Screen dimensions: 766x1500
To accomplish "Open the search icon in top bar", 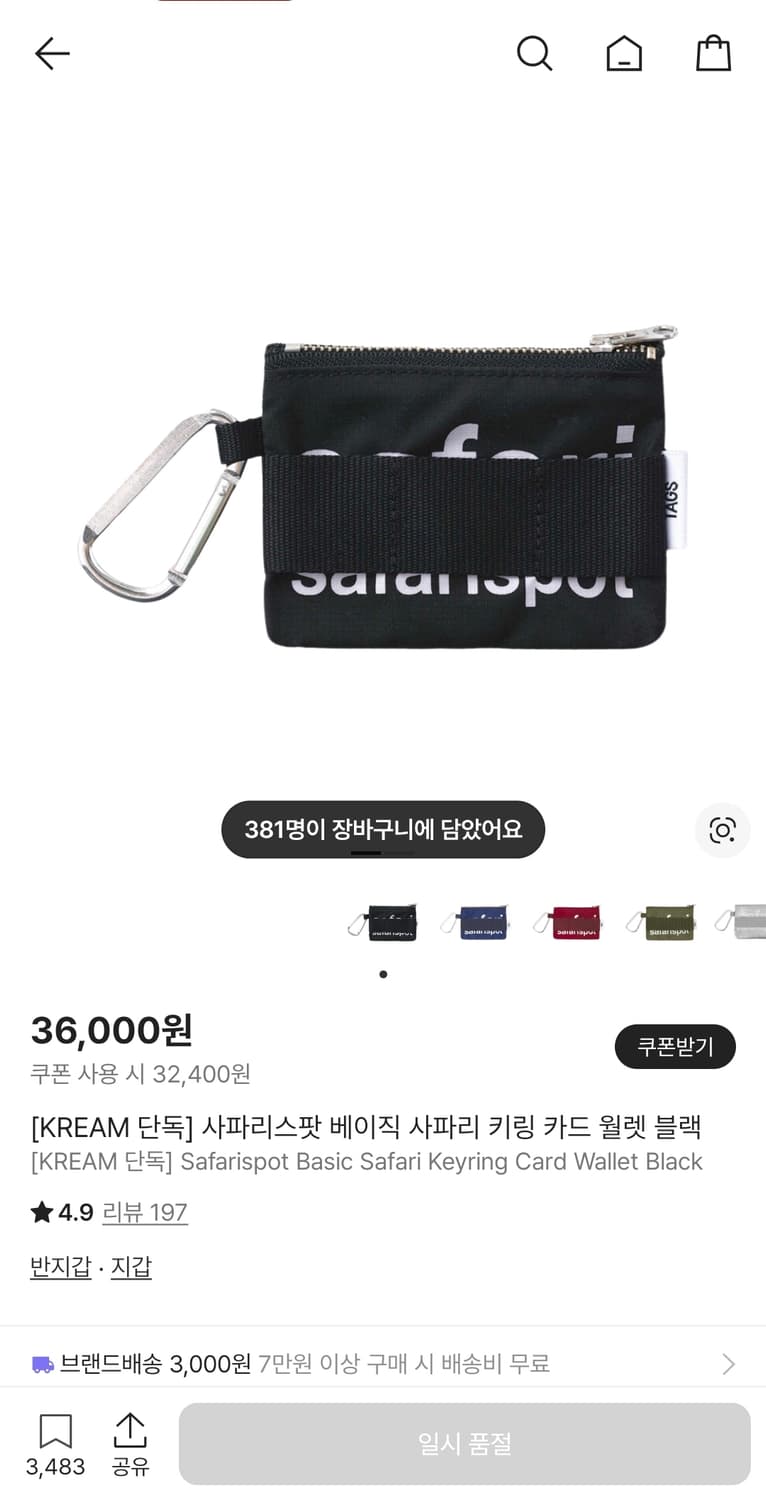I will coord(535,54).
